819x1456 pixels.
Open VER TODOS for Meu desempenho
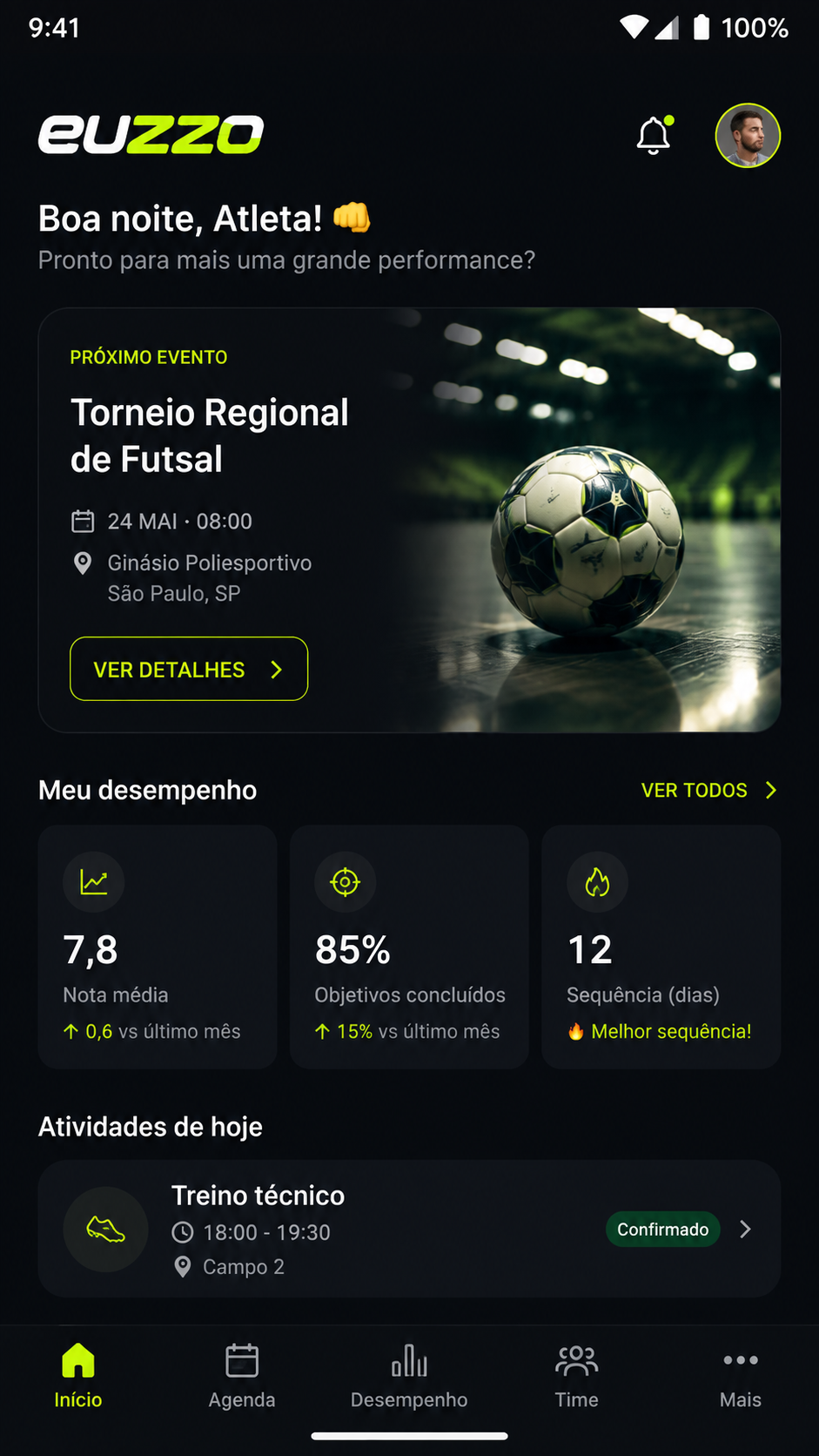click(x=709, y=790)
